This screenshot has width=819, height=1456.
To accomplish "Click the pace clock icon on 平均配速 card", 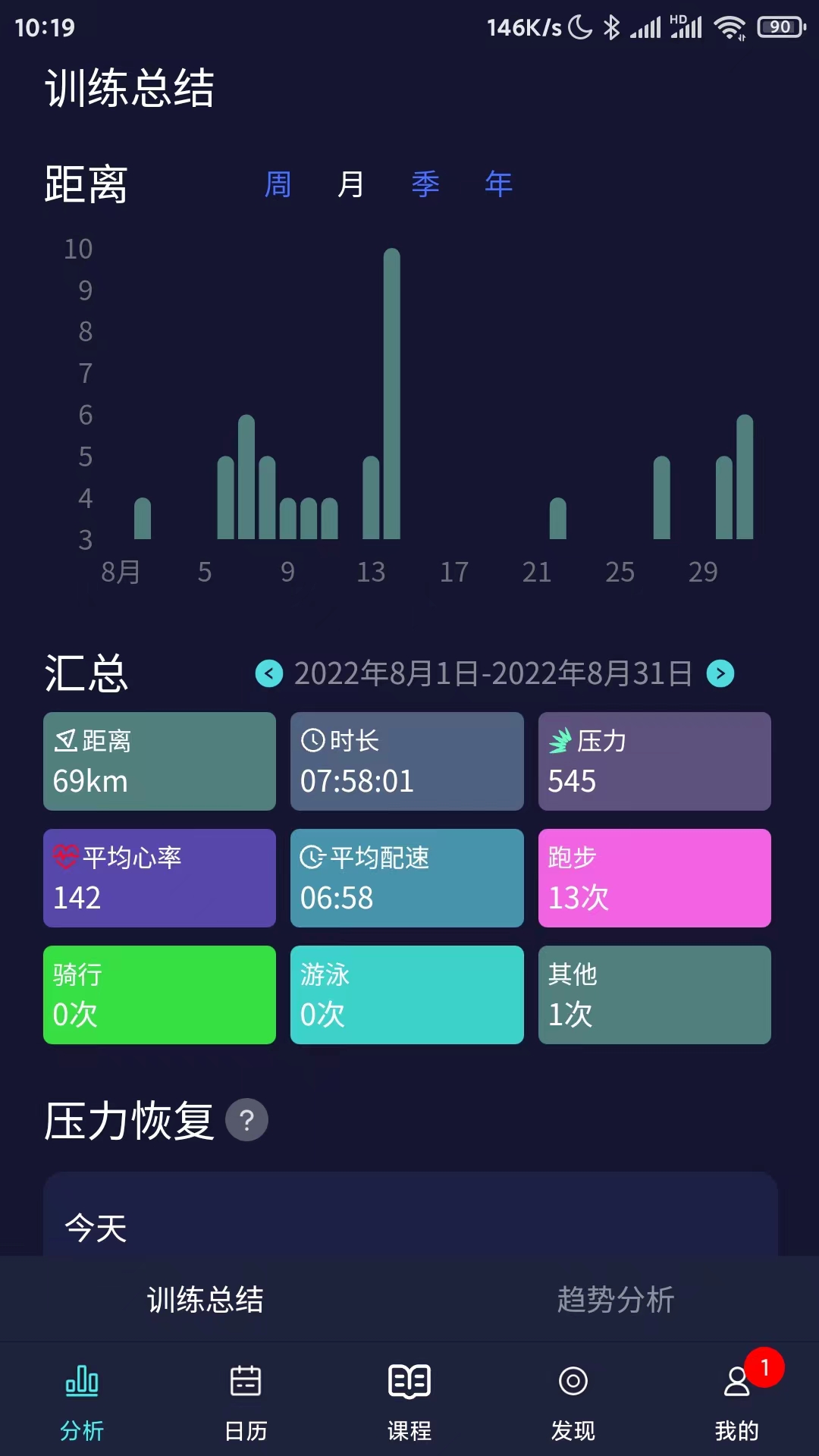I will tap(314, 858).
